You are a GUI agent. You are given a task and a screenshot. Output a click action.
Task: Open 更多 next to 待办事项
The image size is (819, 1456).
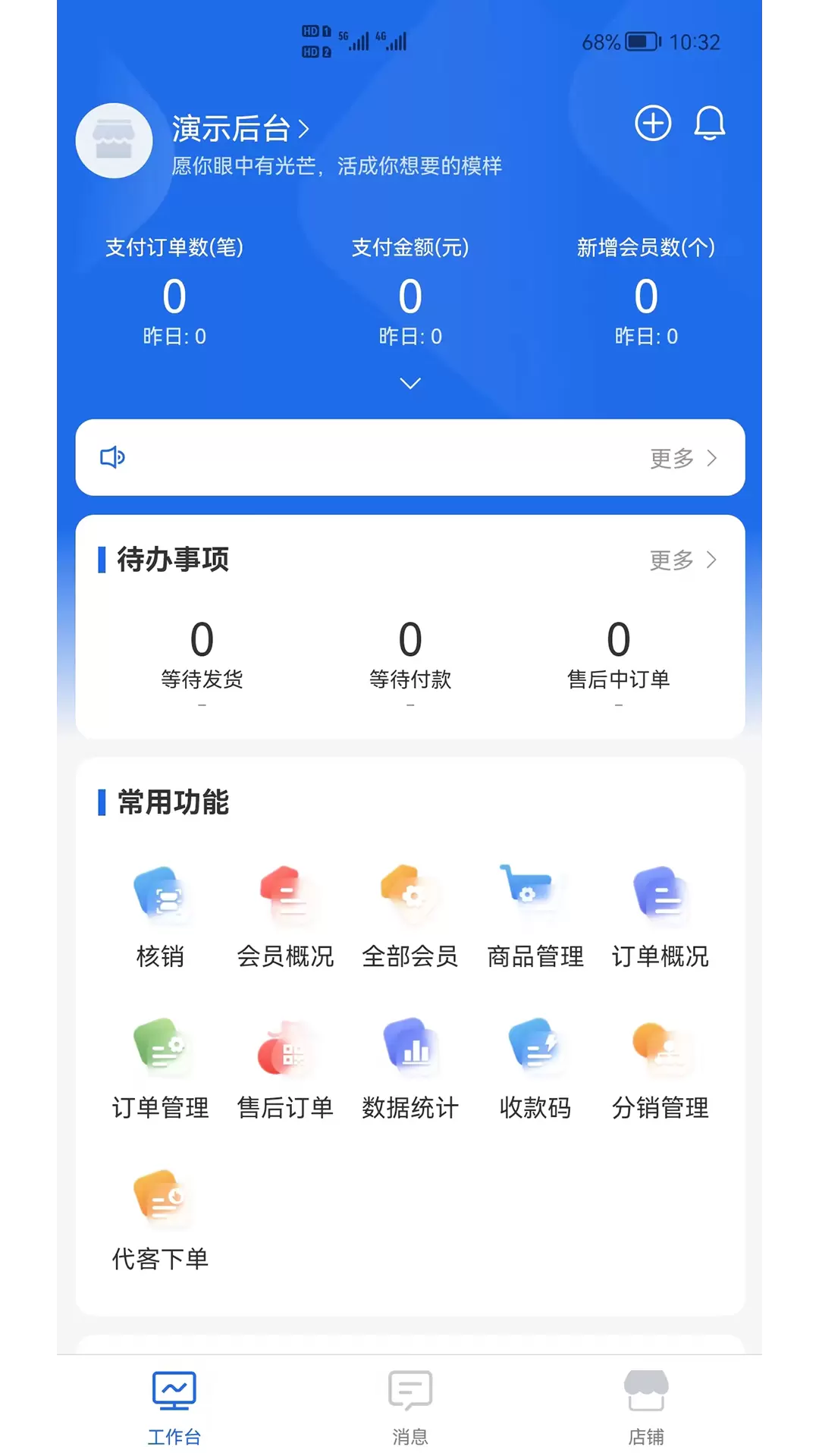683,560
